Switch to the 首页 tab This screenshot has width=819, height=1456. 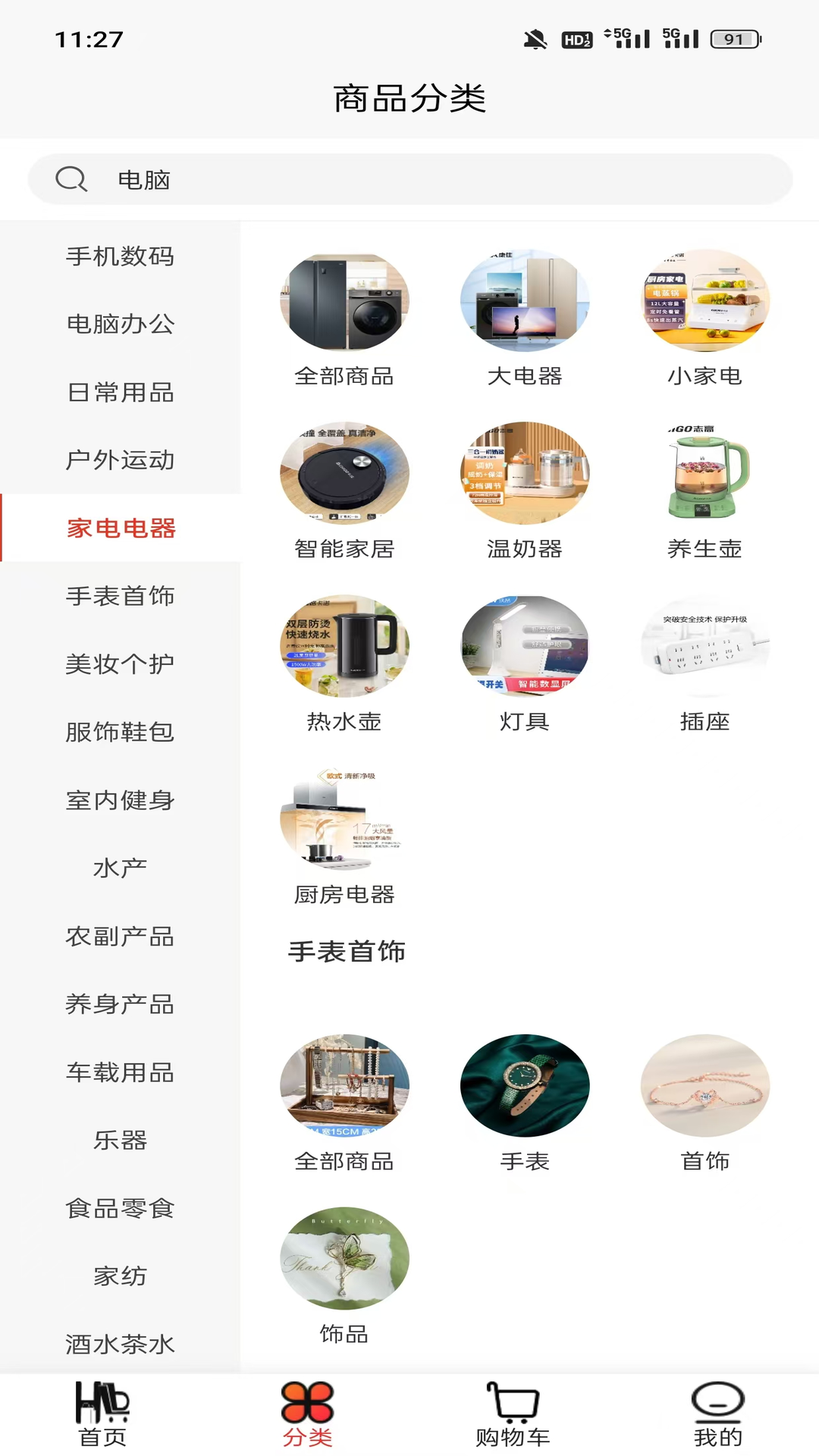point(102,1414)
